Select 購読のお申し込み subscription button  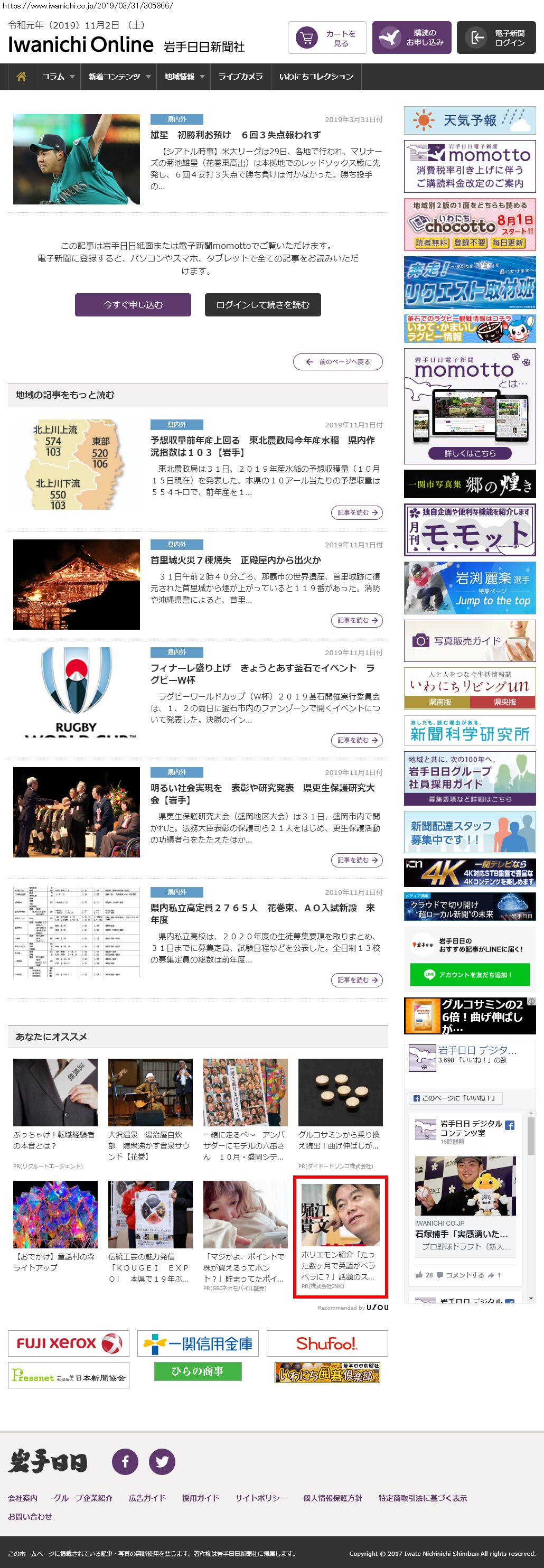(x=411, y=39)
